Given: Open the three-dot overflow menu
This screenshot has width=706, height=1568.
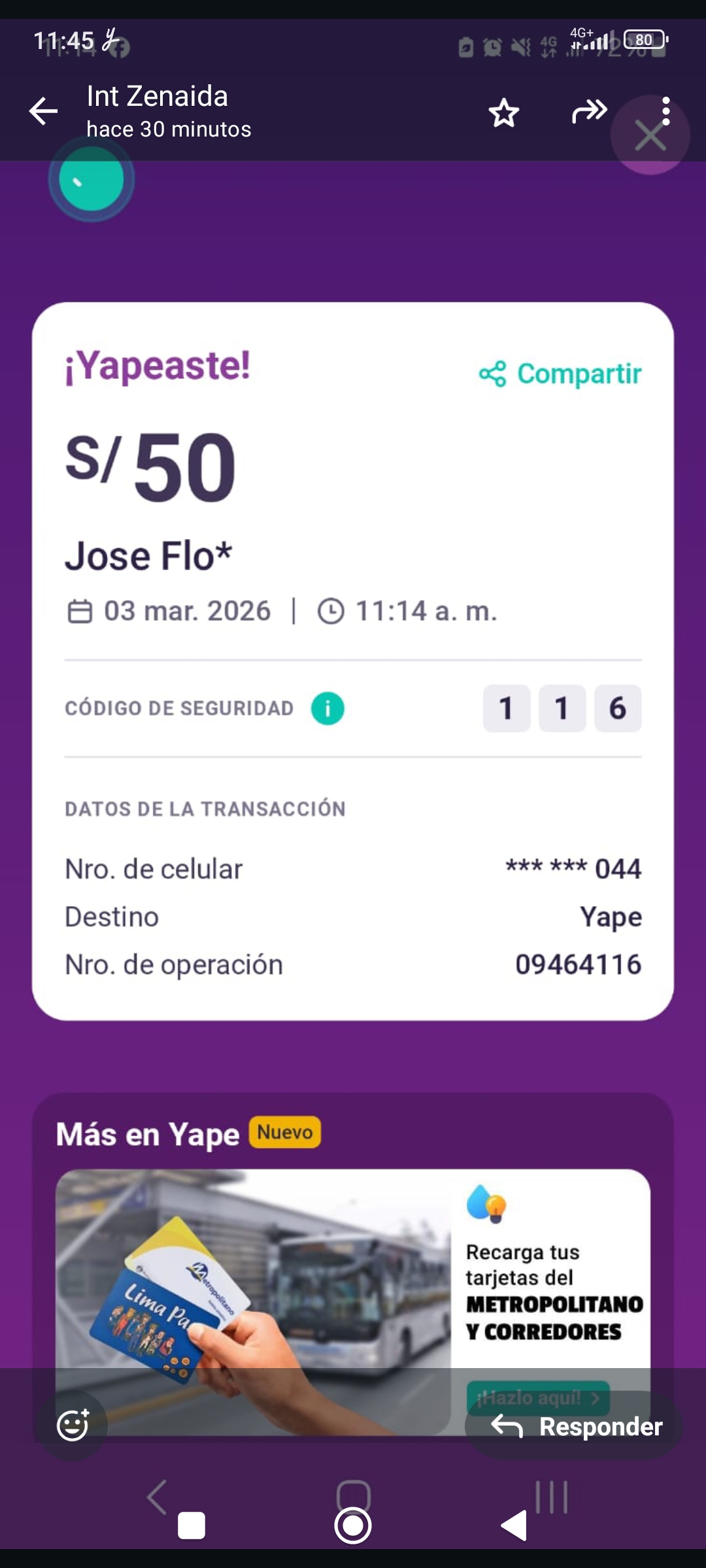Looking at the screenshot, I should (665, 112).
